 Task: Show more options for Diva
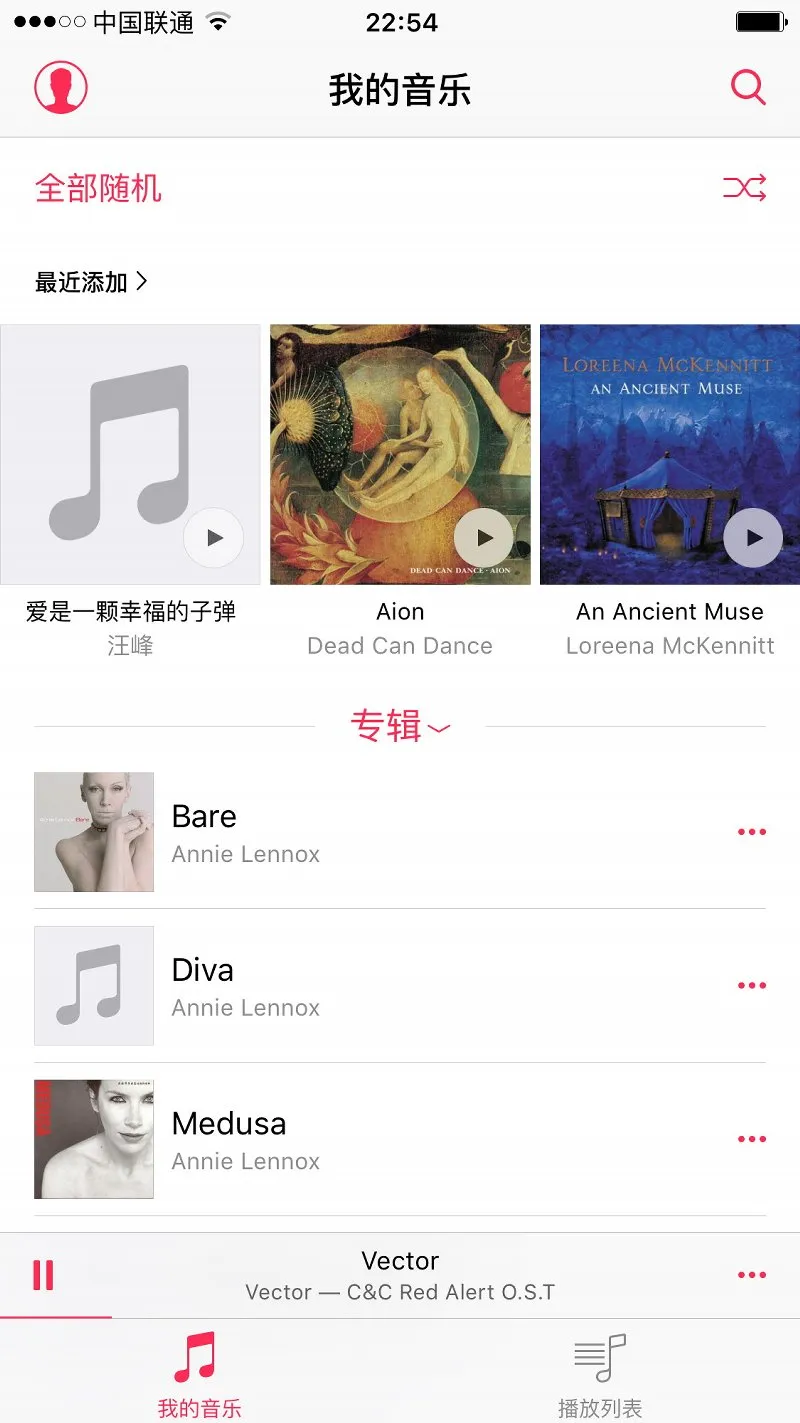tap(751, 986)
